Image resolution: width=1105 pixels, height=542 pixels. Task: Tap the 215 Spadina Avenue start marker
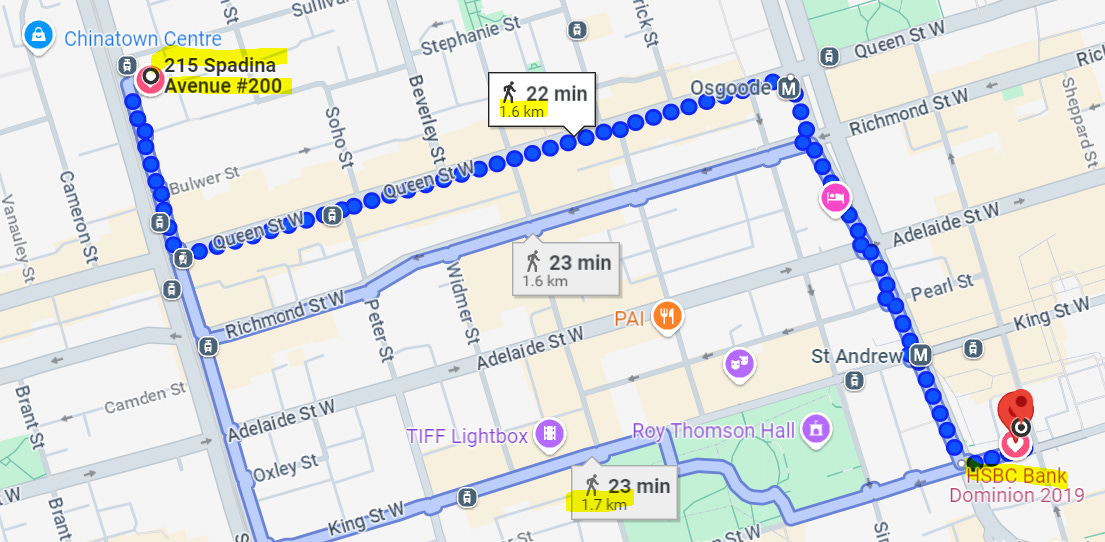click(x=151, y=78)
